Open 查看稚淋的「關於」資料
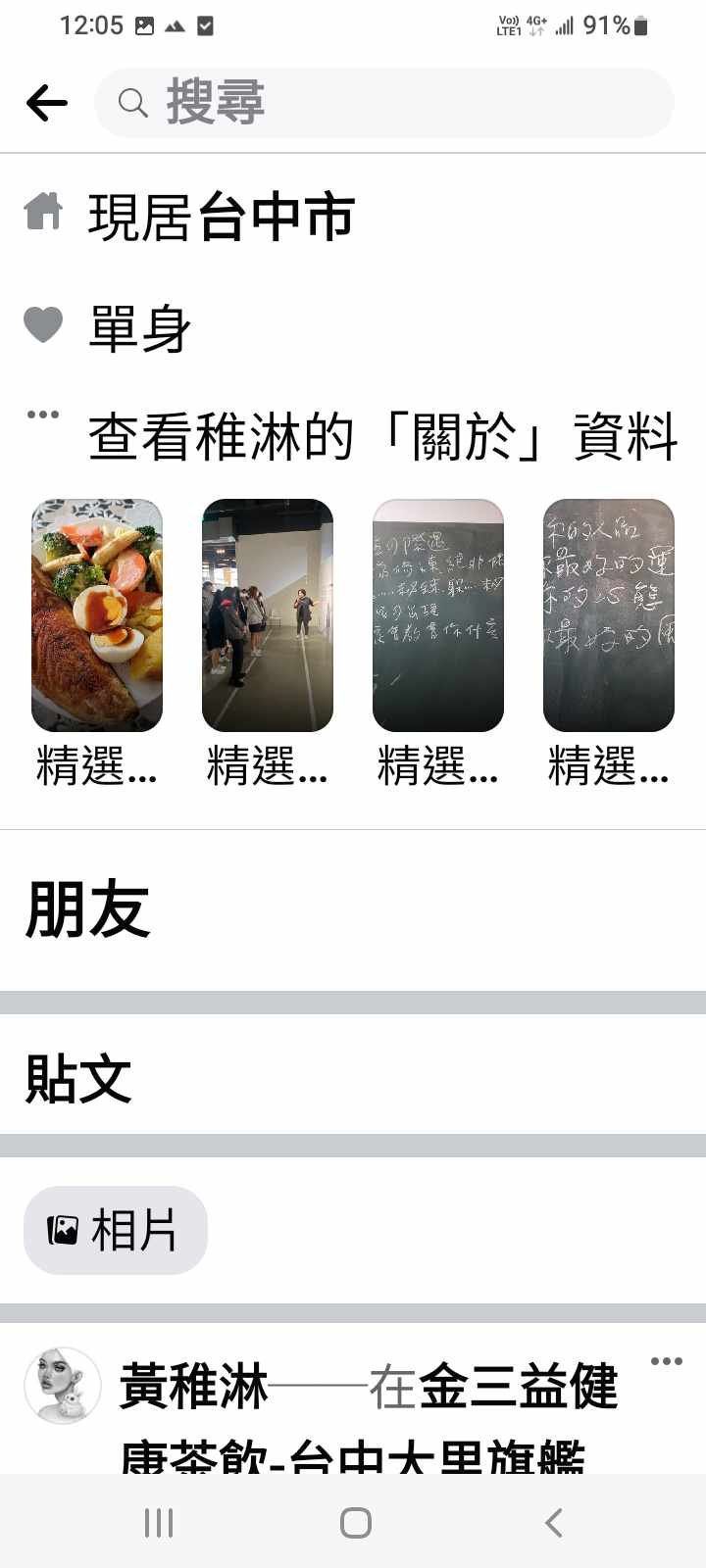The width and height of the screenshot is (706, 1568). [382, 437]
